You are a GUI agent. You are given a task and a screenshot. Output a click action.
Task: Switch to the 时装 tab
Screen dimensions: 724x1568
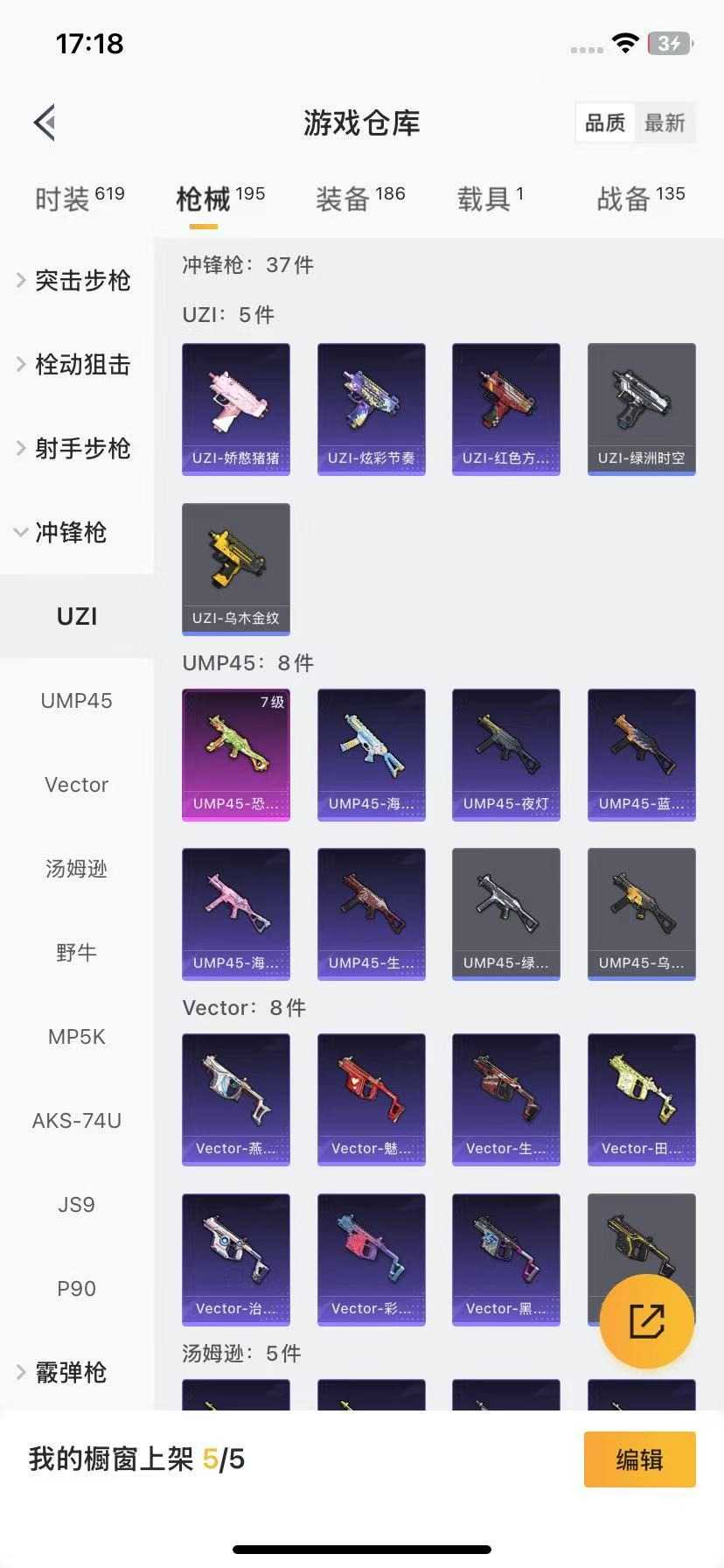[80, 199]
